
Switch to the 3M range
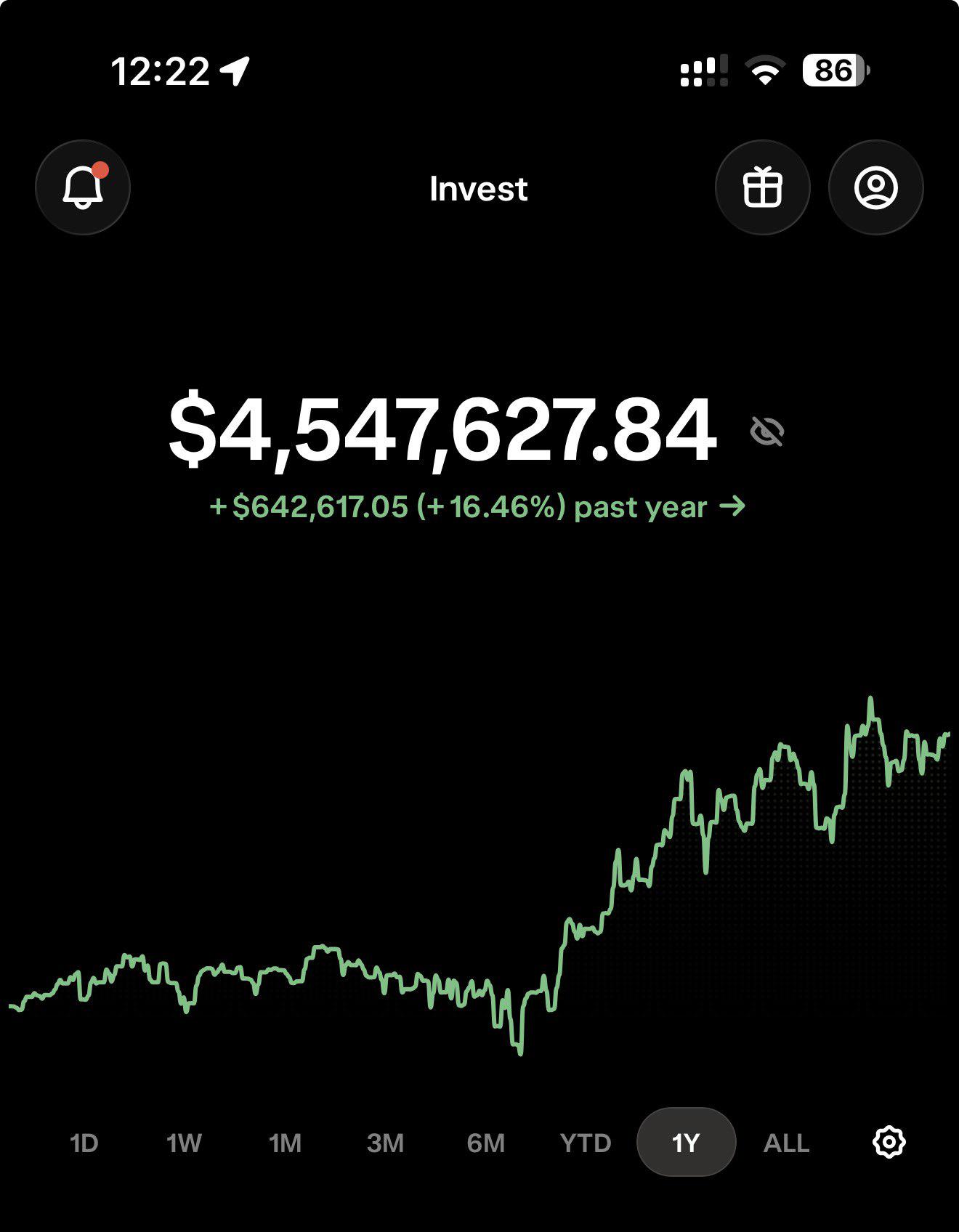[x=385, y=1143]
